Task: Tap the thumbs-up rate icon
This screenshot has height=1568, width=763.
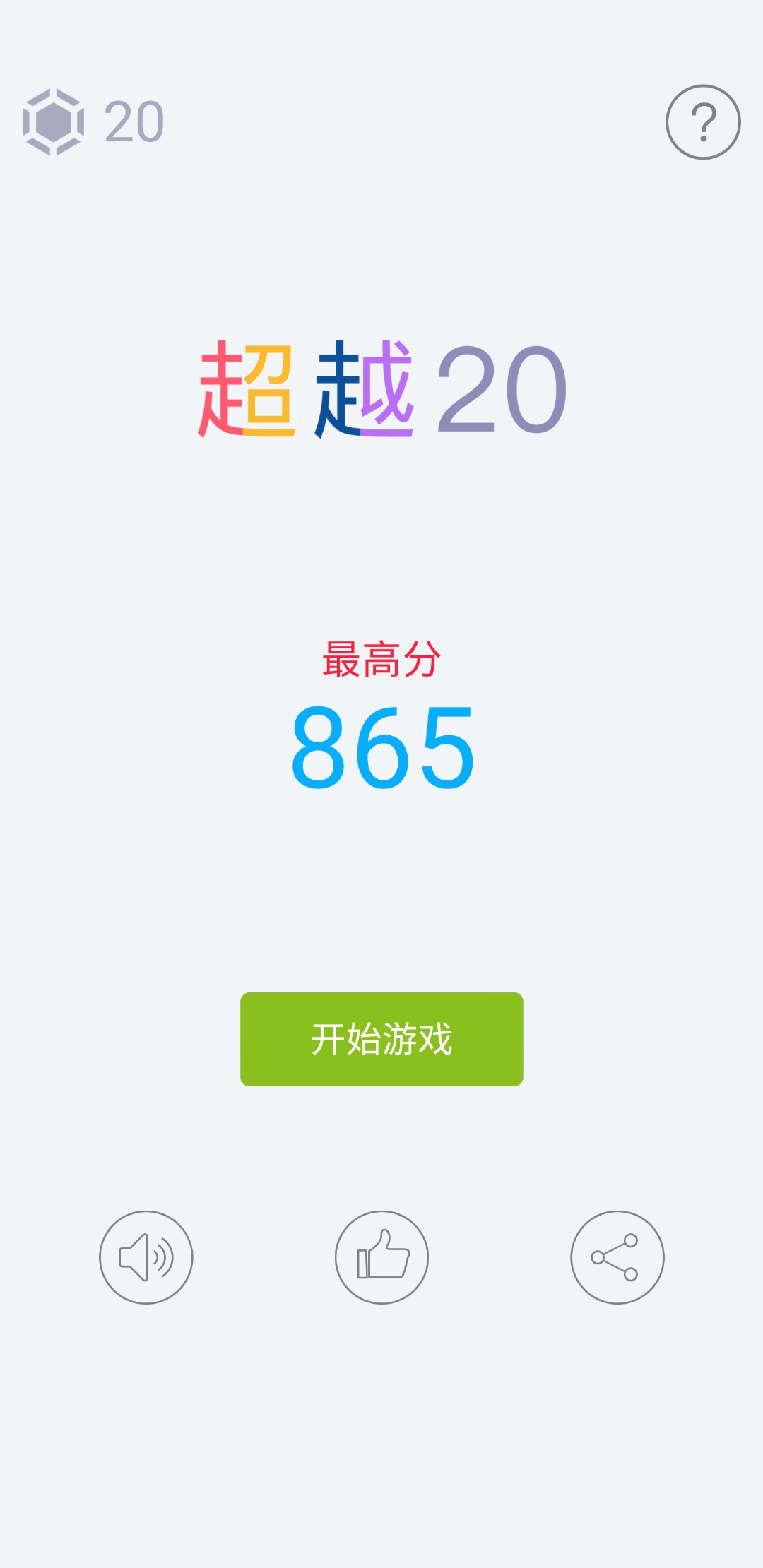Action: point(381,1257)
